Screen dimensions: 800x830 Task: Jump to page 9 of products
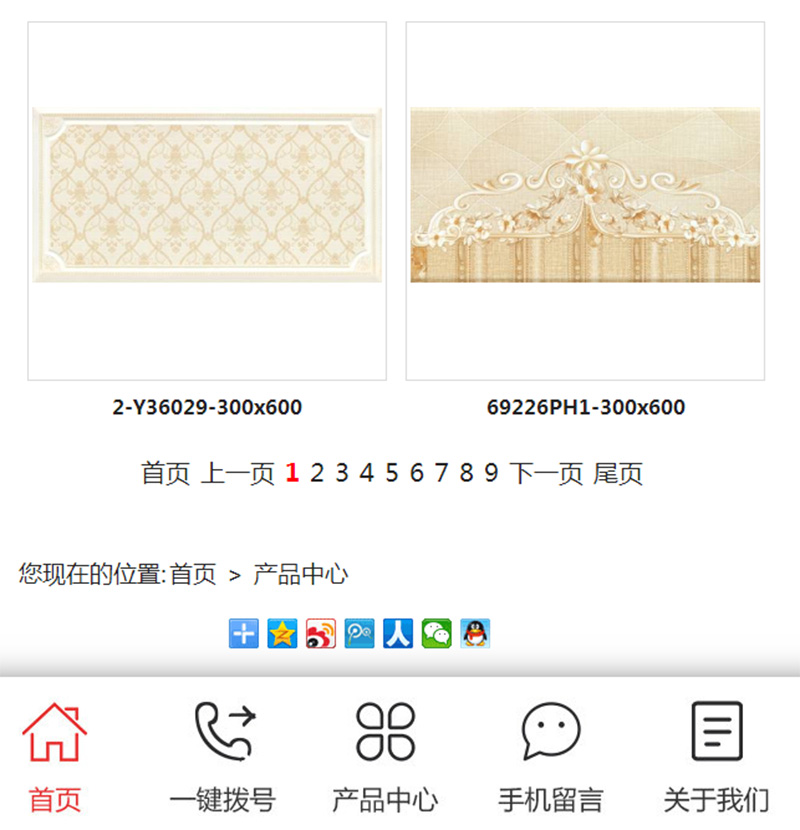click(x=491, y=473)
